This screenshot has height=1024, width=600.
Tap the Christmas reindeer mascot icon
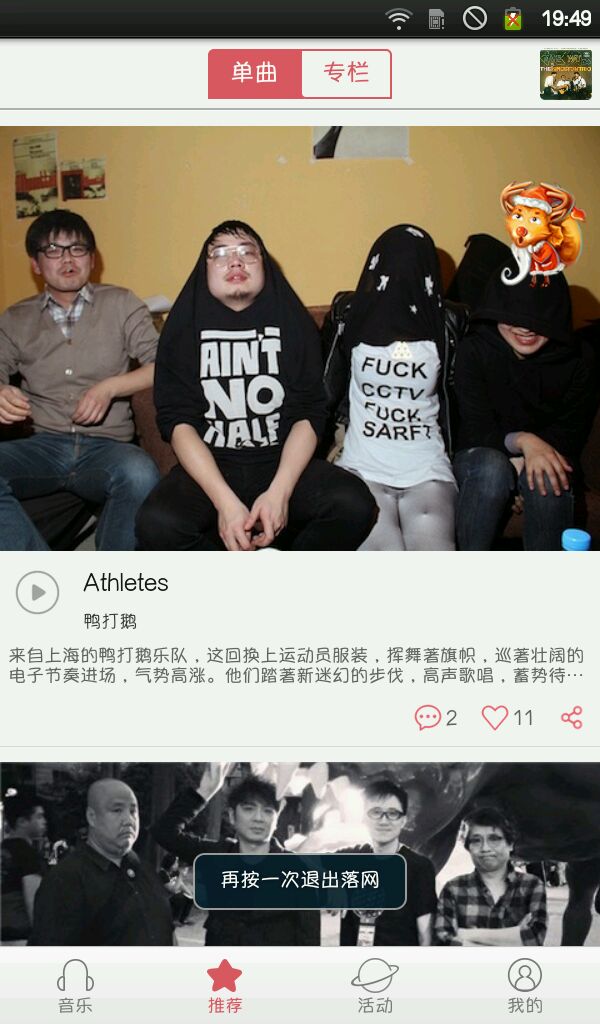coord(541,232)
